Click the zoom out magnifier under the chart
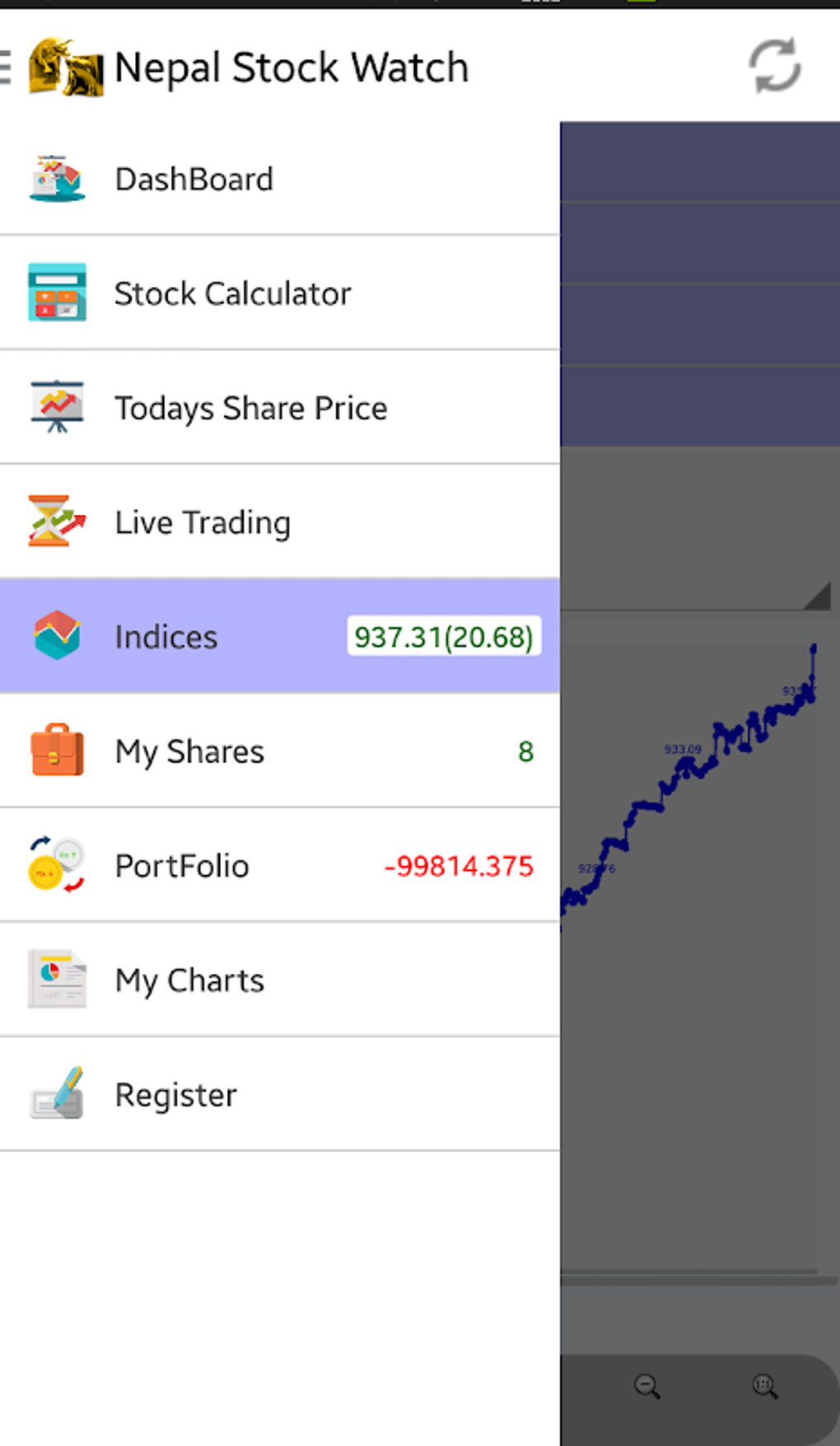The image size is (840, 1446). click(x=647, y=1386)
